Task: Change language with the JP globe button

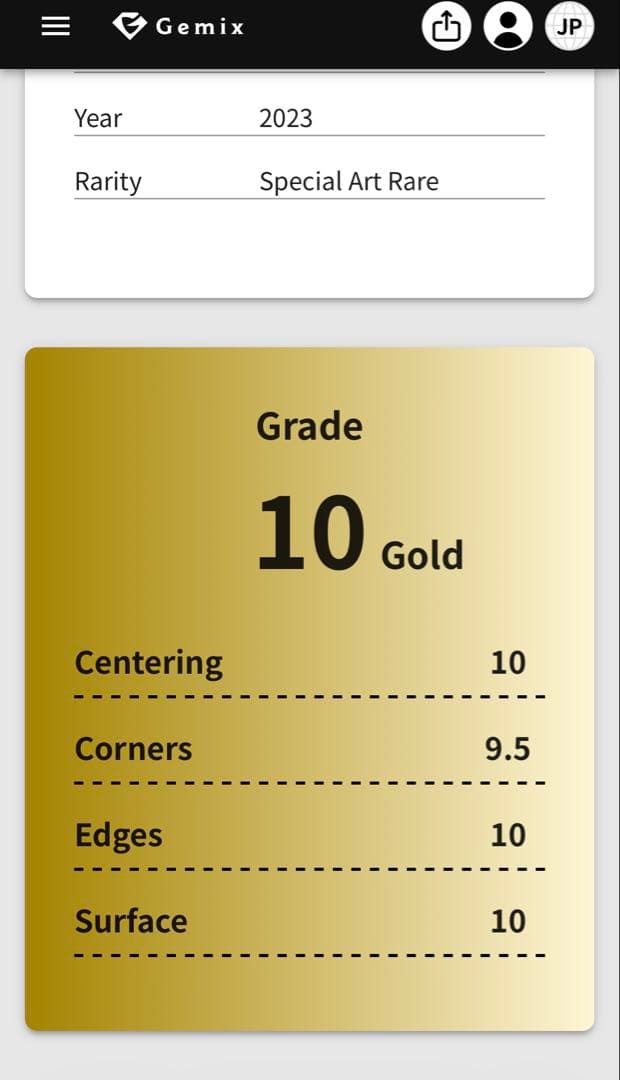Action: [x=569, y=27]
